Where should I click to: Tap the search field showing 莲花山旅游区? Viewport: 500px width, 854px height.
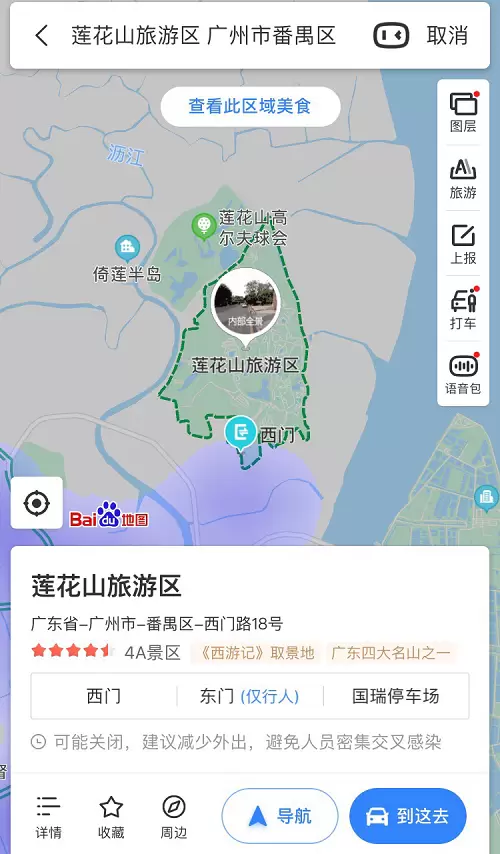coord(203,35)
